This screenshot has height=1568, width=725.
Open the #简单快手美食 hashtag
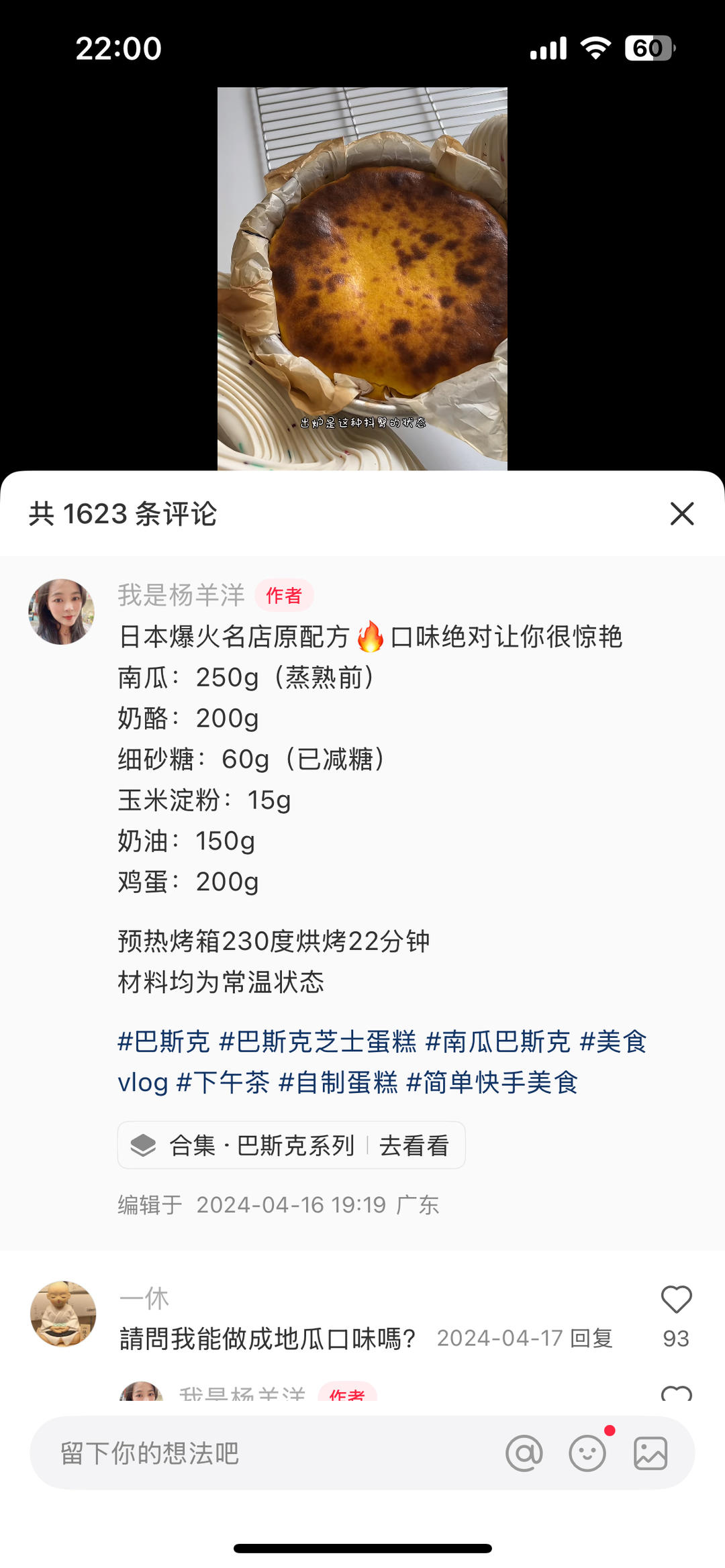492,1082
